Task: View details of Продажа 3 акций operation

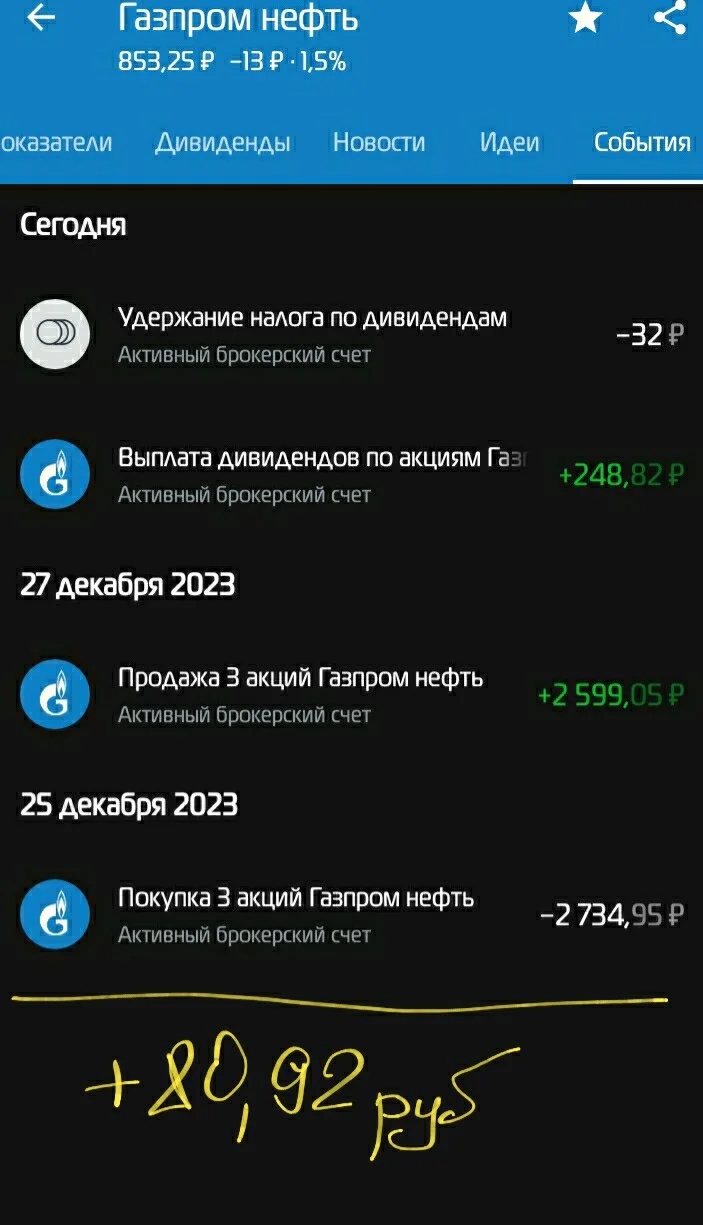Action: [351, 695]
